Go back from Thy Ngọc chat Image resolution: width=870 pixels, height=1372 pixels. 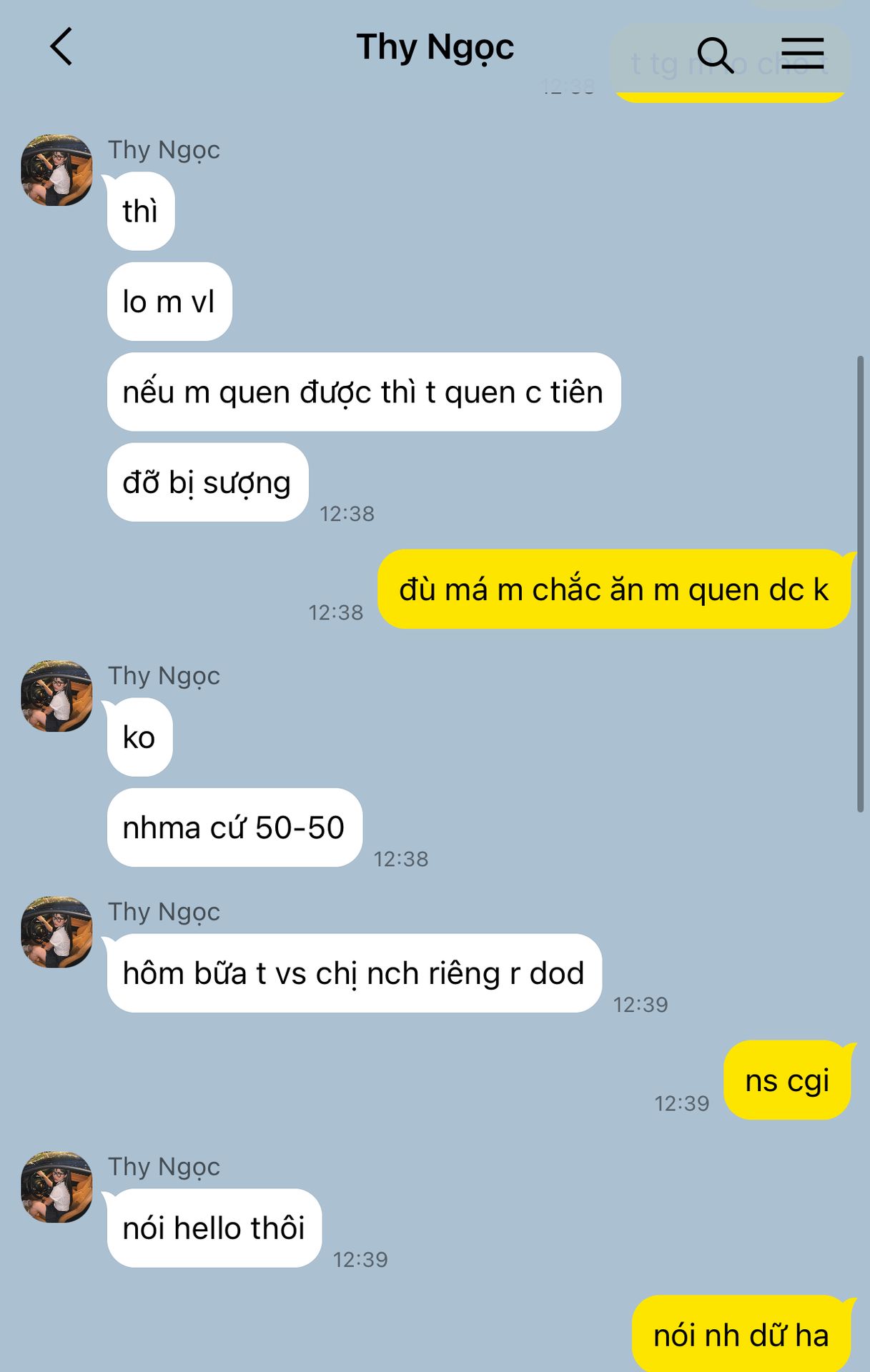61,47
